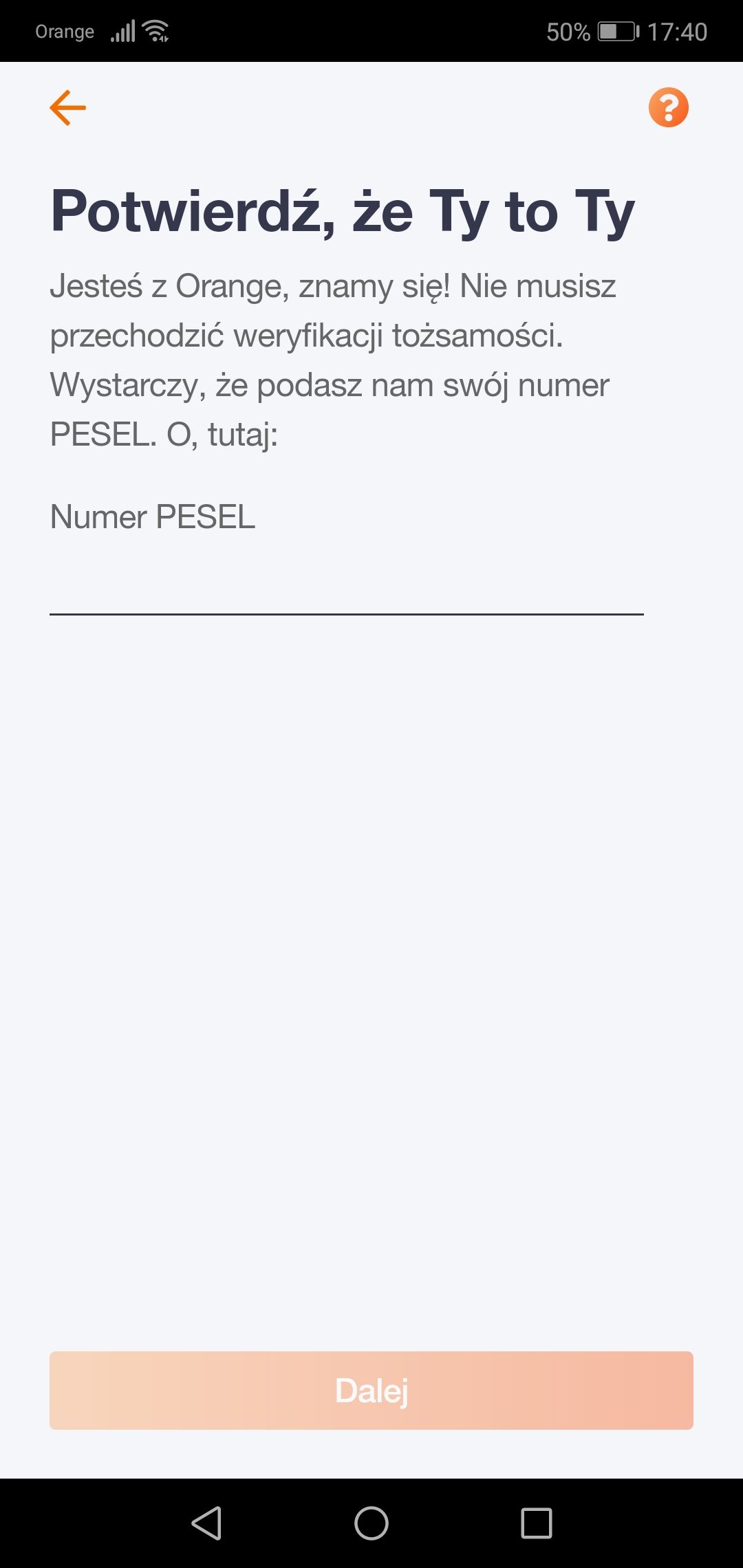743x1568 pixels.
Task: Open the help question mark icon
Action: [x=668, y=108]
